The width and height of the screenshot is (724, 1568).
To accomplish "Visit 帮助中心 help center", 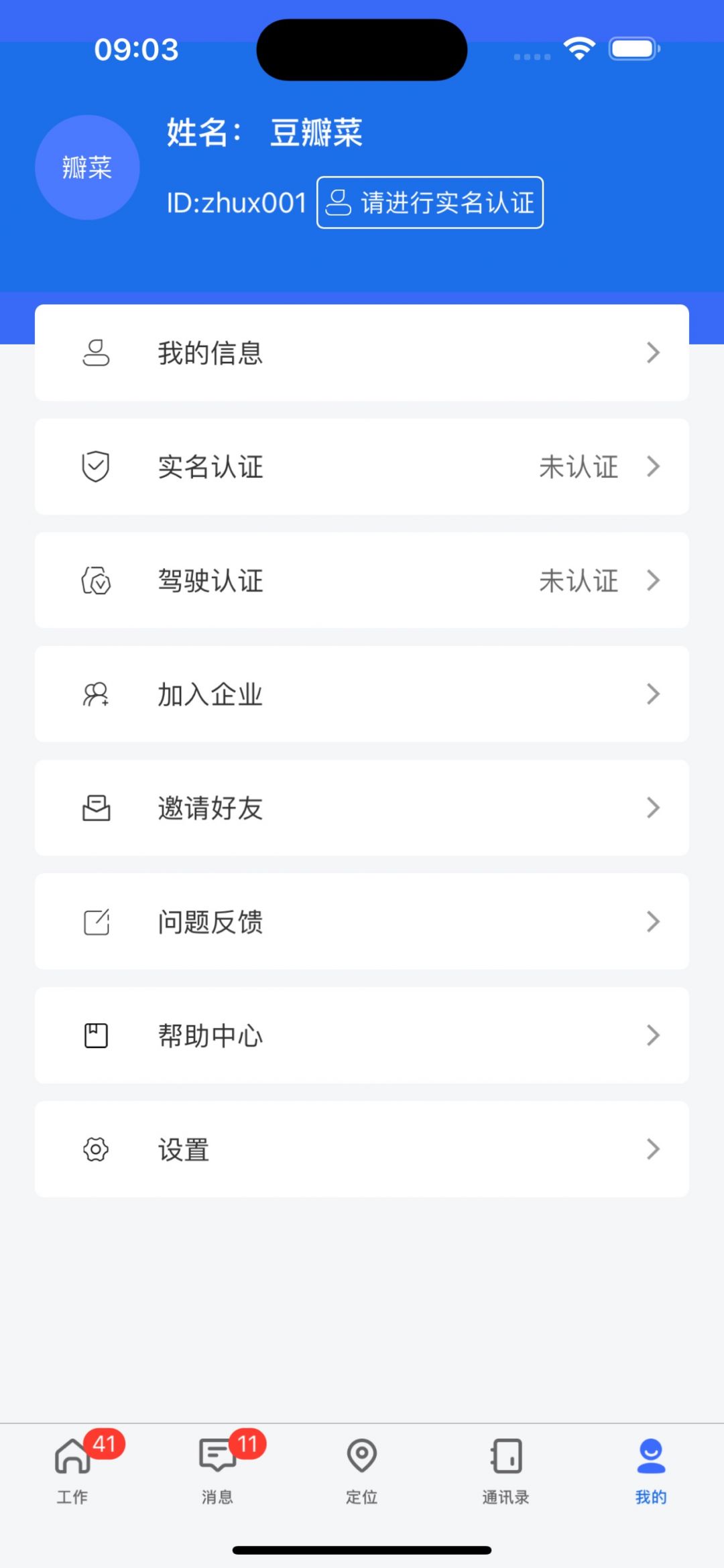I will click(362, 1035).
